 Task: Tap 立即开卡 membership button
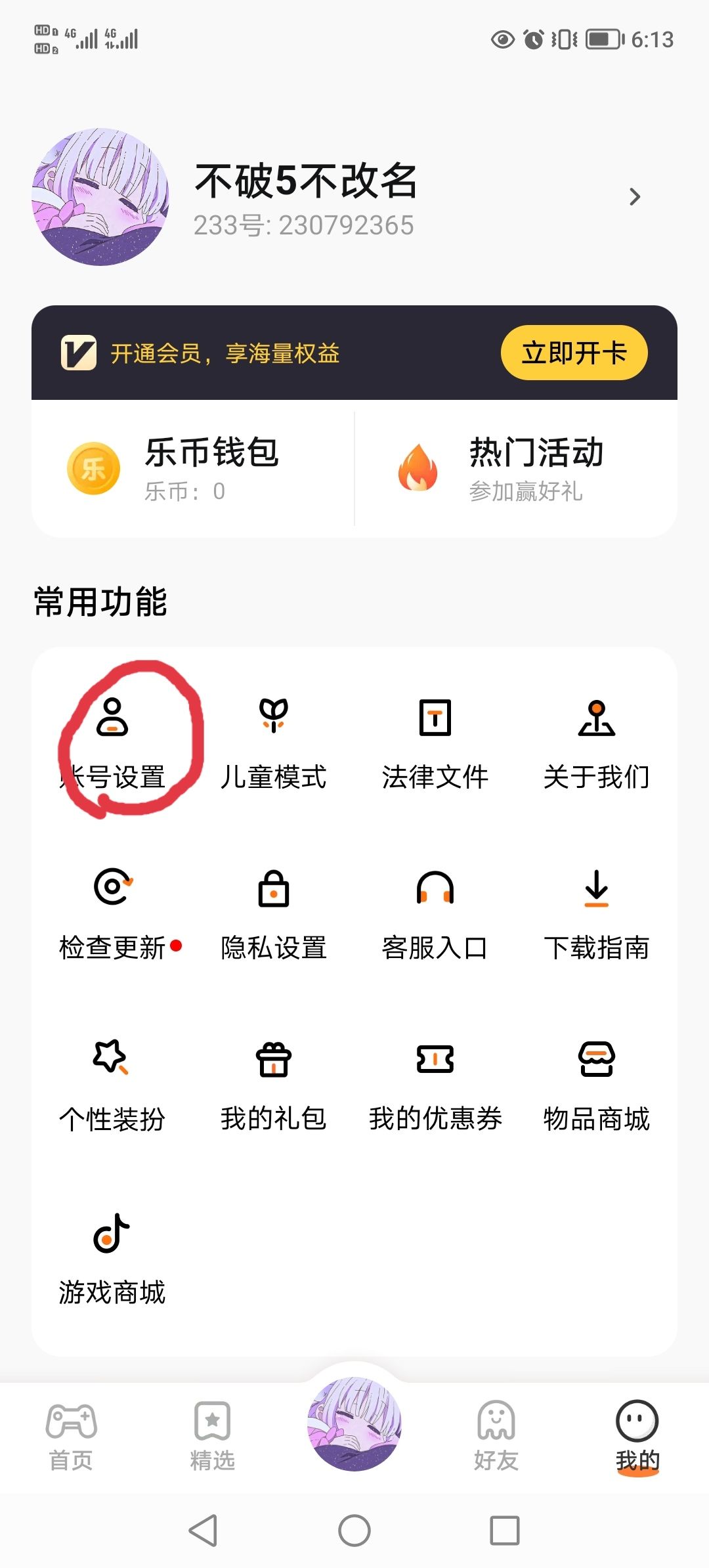pyautogui.click(x=574, y=353)
